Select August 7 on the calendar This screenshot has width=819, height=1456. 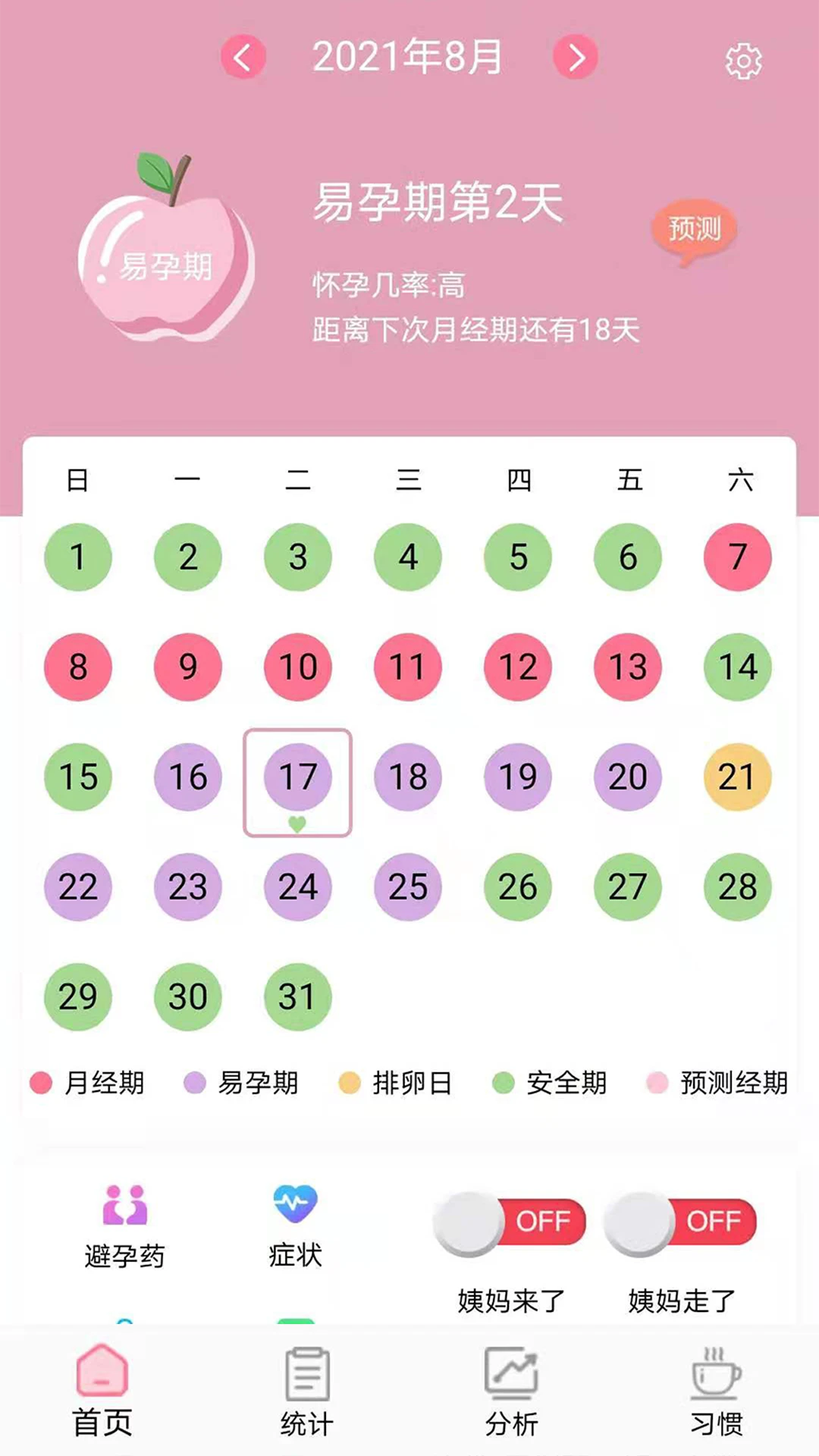738,557
